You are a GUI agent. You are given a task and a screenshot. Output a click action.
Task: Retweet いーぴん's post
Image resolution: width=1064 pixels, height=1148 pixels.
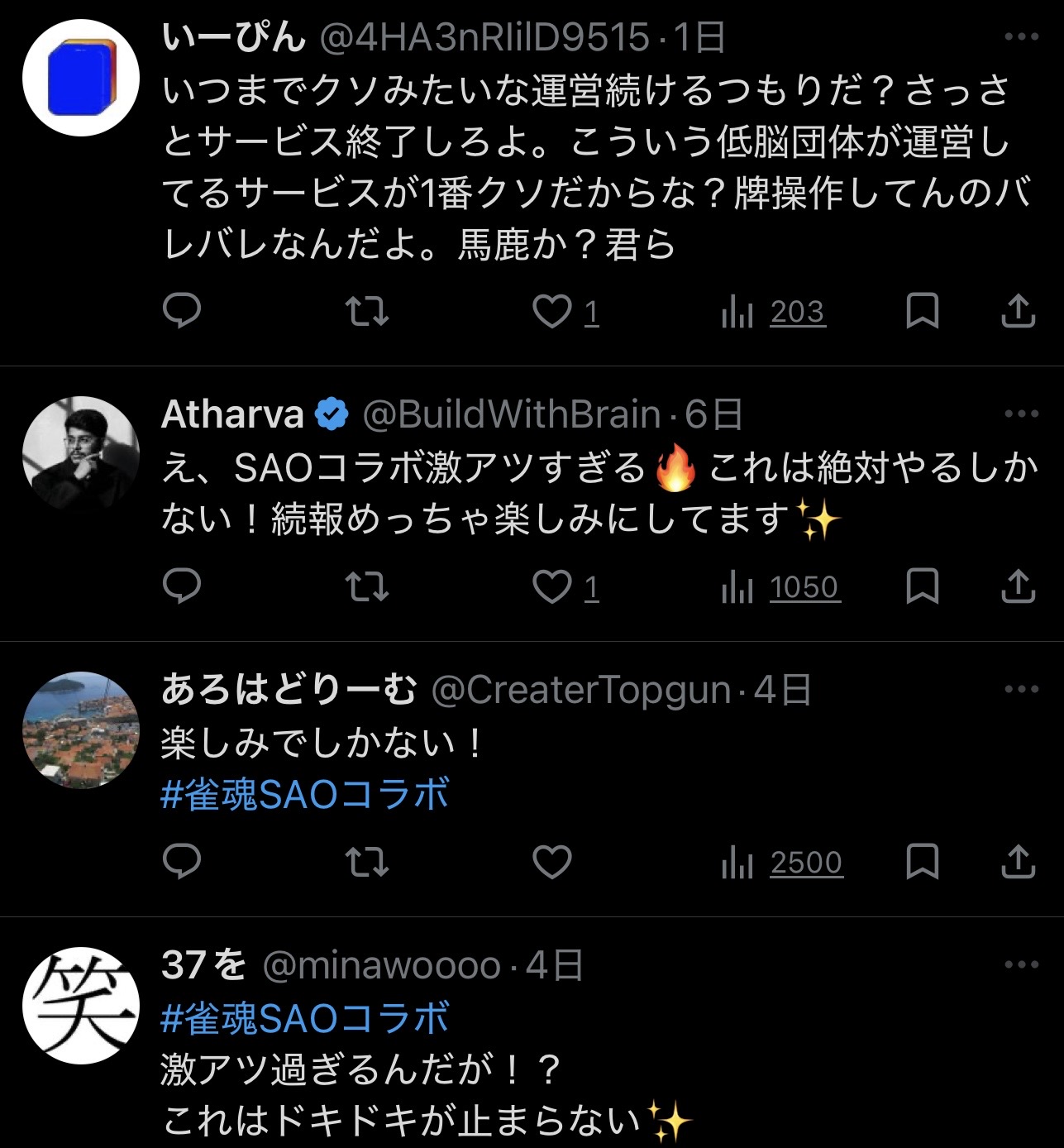(x=366, y=311)
